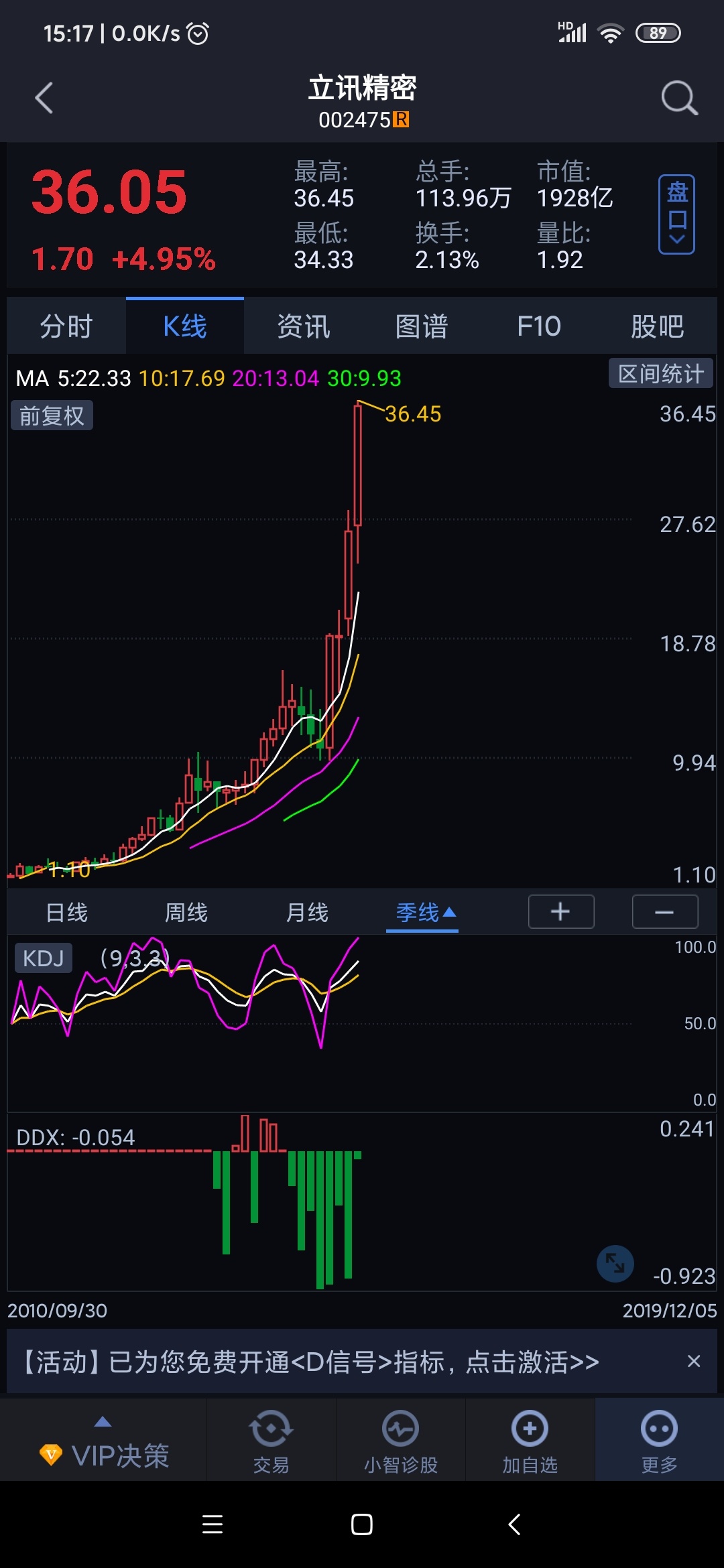Go back using the top-left arrow

pos(44,99)
